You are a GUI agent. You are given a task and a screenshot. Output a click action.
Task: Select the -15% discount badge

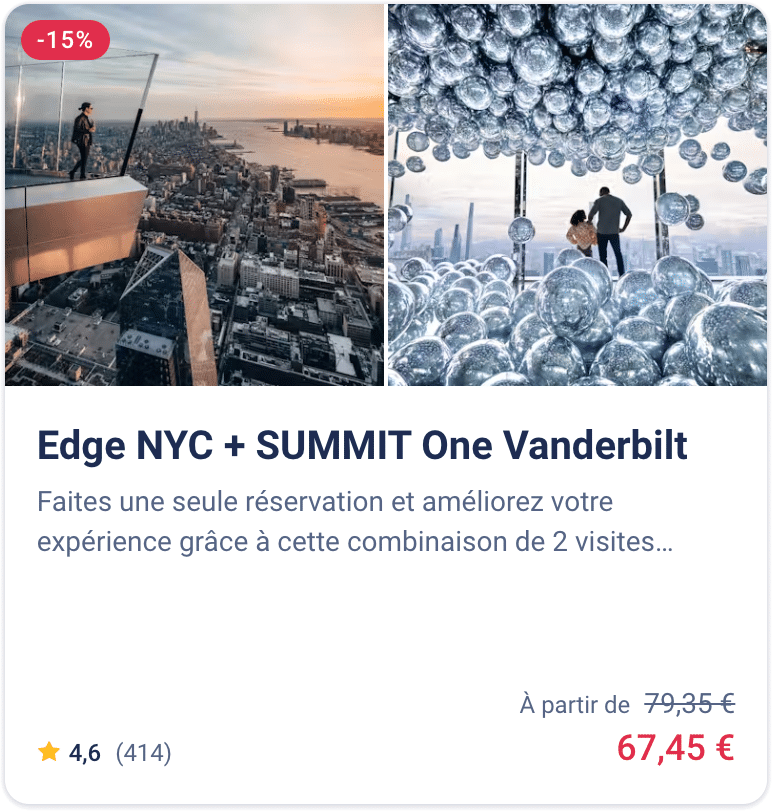pyautogui.click(x=63, y=41)
